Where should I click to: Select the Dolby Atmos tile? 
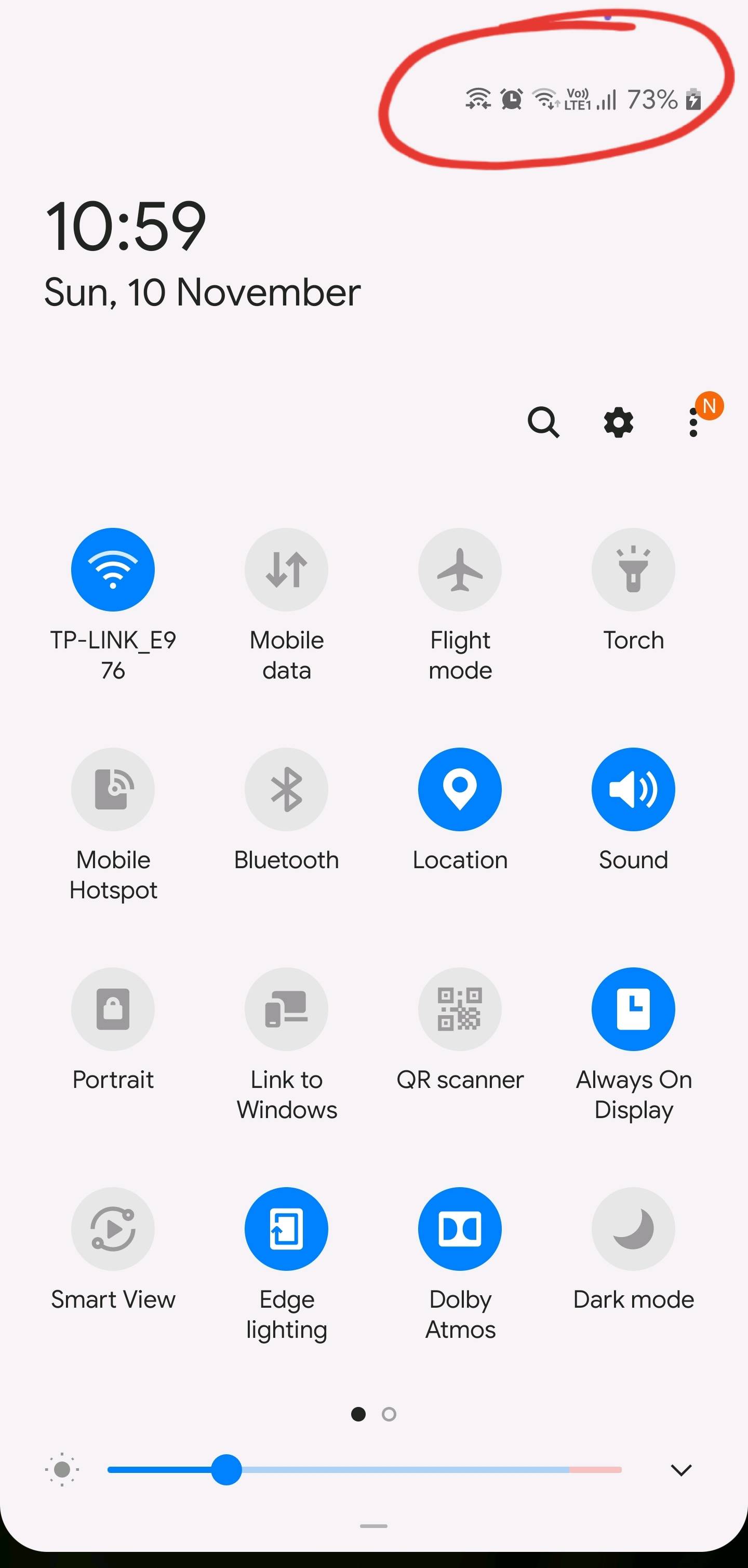point(460,1228)
